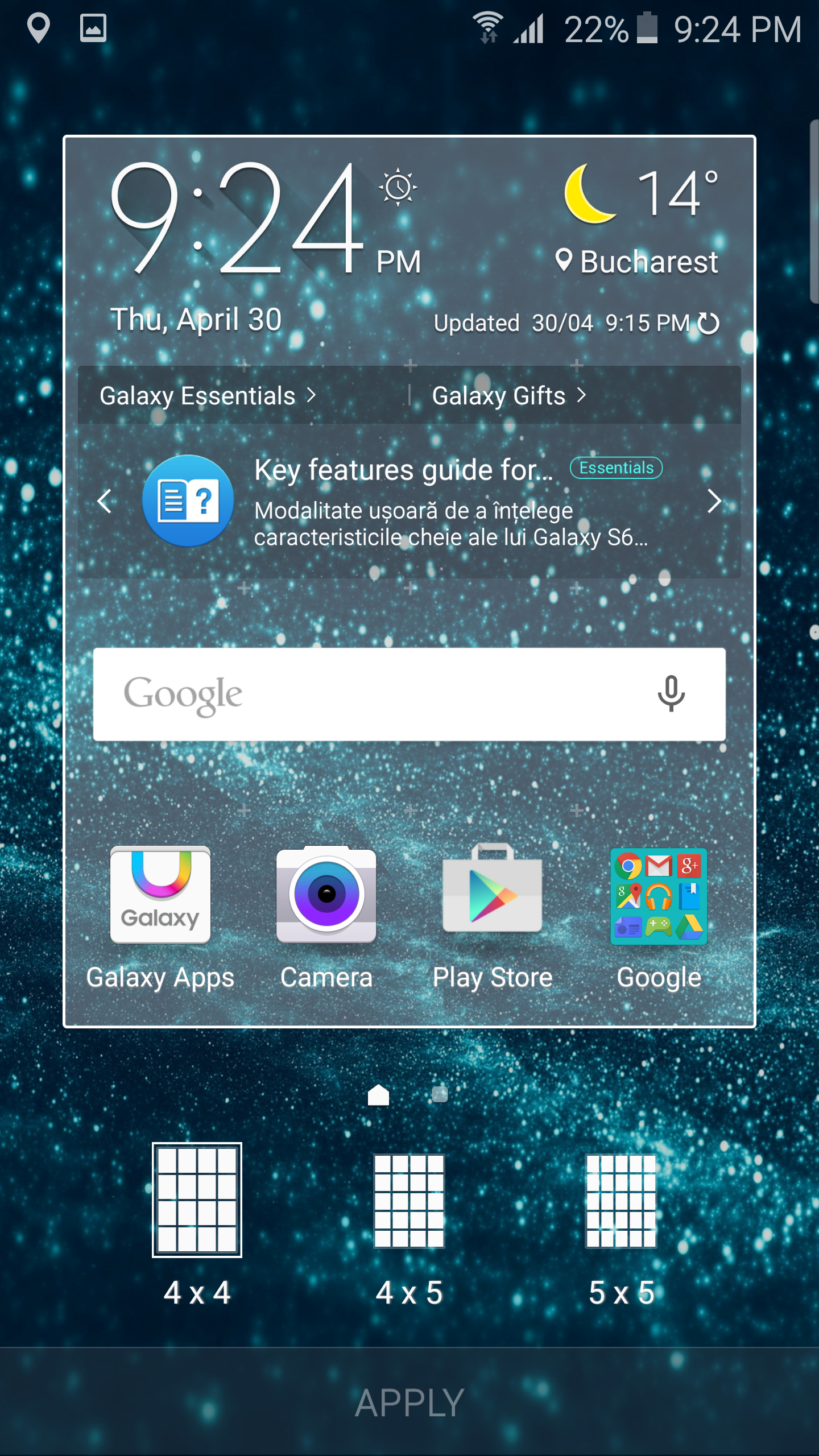
Task: Open the Google apps folder
Action: click(x=659, y=917)
